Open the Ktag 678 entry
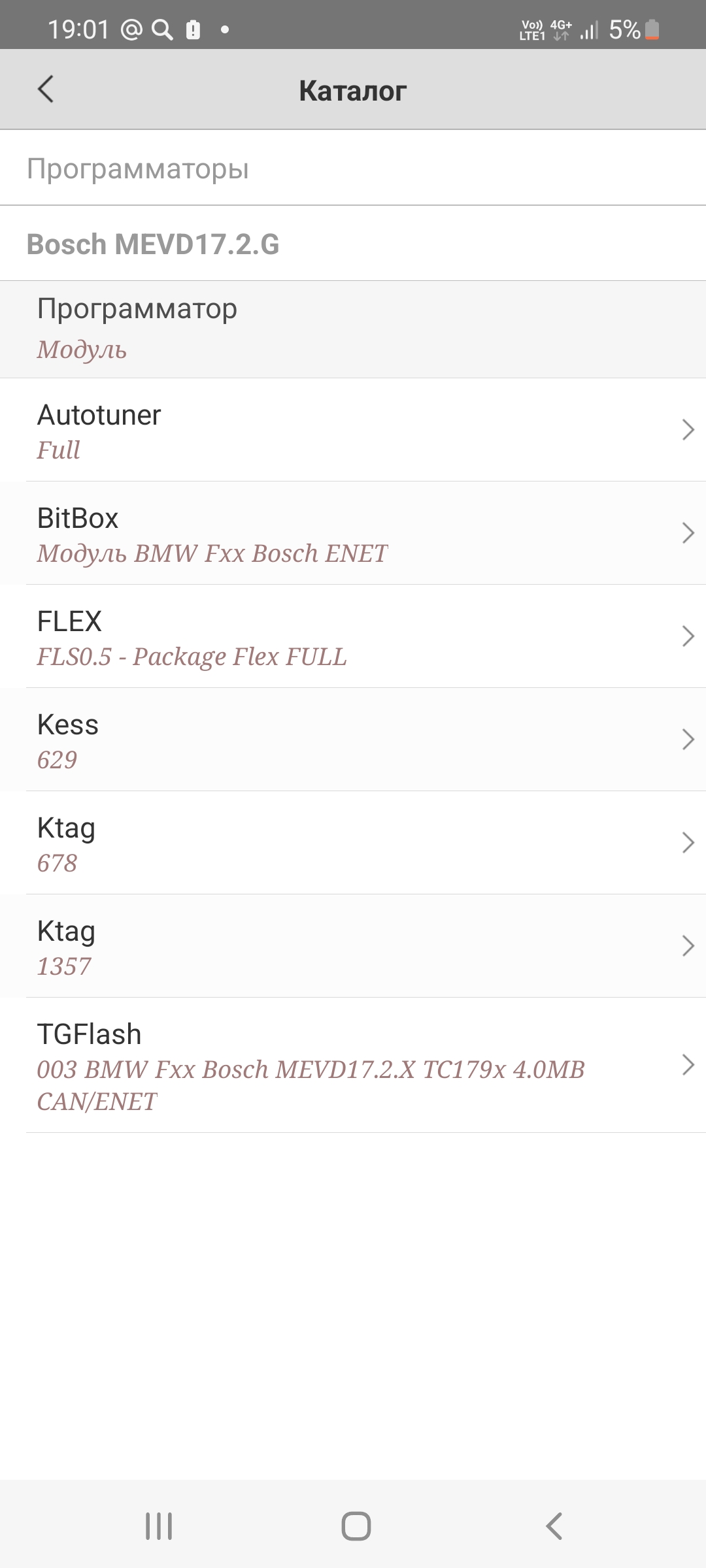The width and height of the screenshot is (706, 1568). (353, 843)
